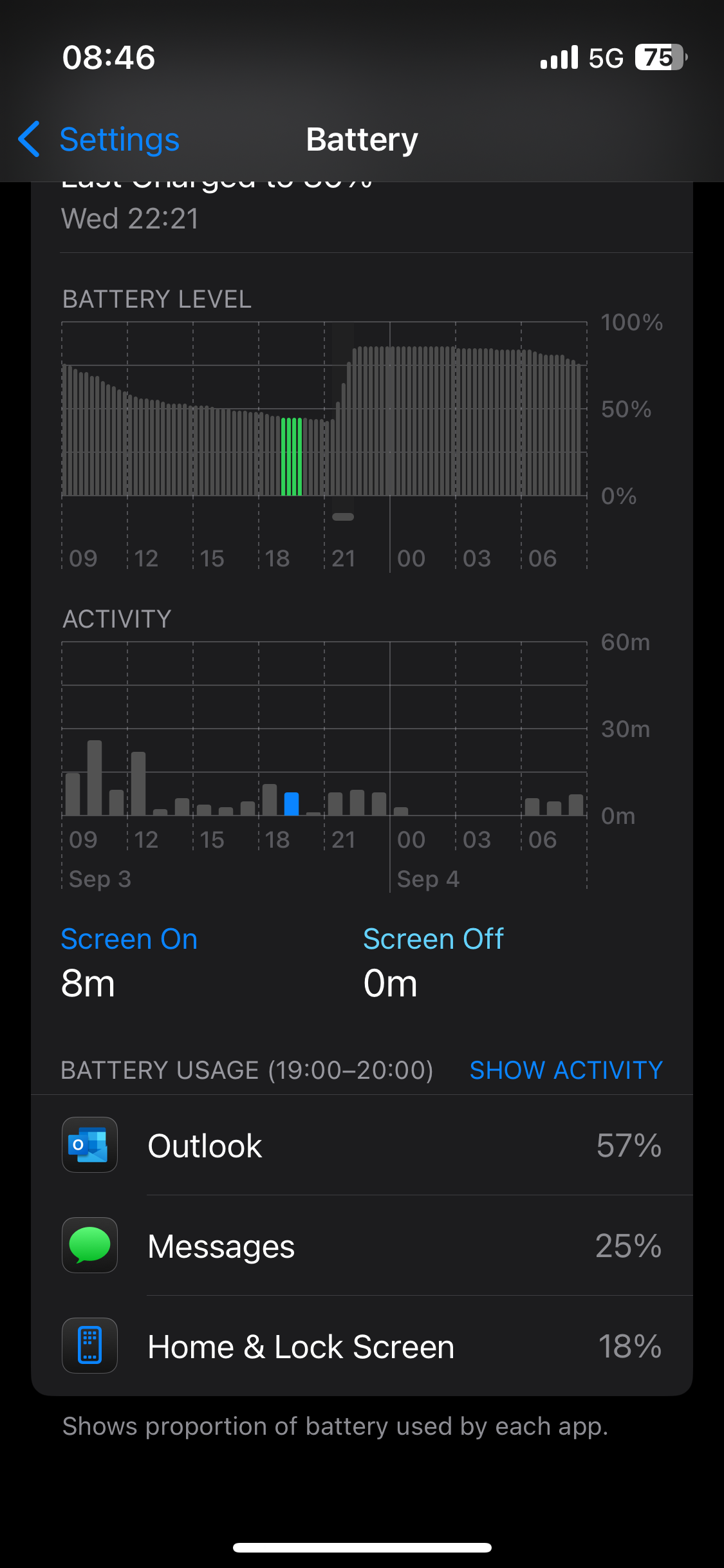Tap the green highlighted battery level bars
This screenshot has width=724, height=1568.
click(x=292, y=456)
